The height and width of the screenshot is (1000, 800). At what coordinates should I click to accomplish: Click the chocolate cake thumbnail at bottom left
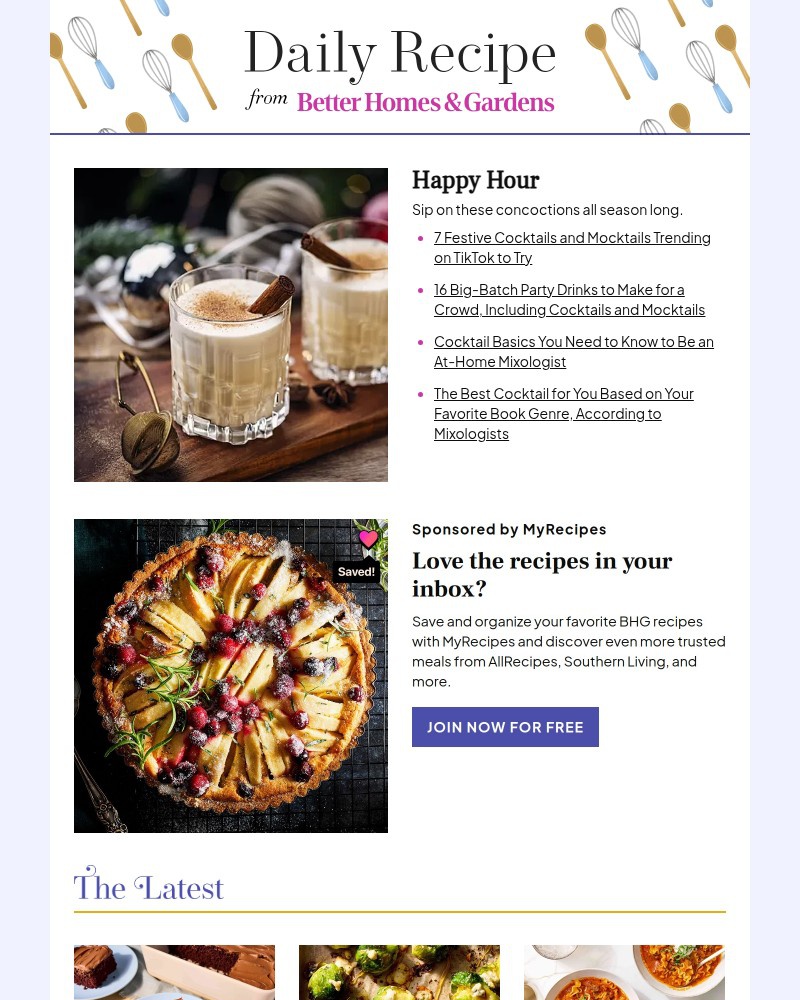coord(174,972)
